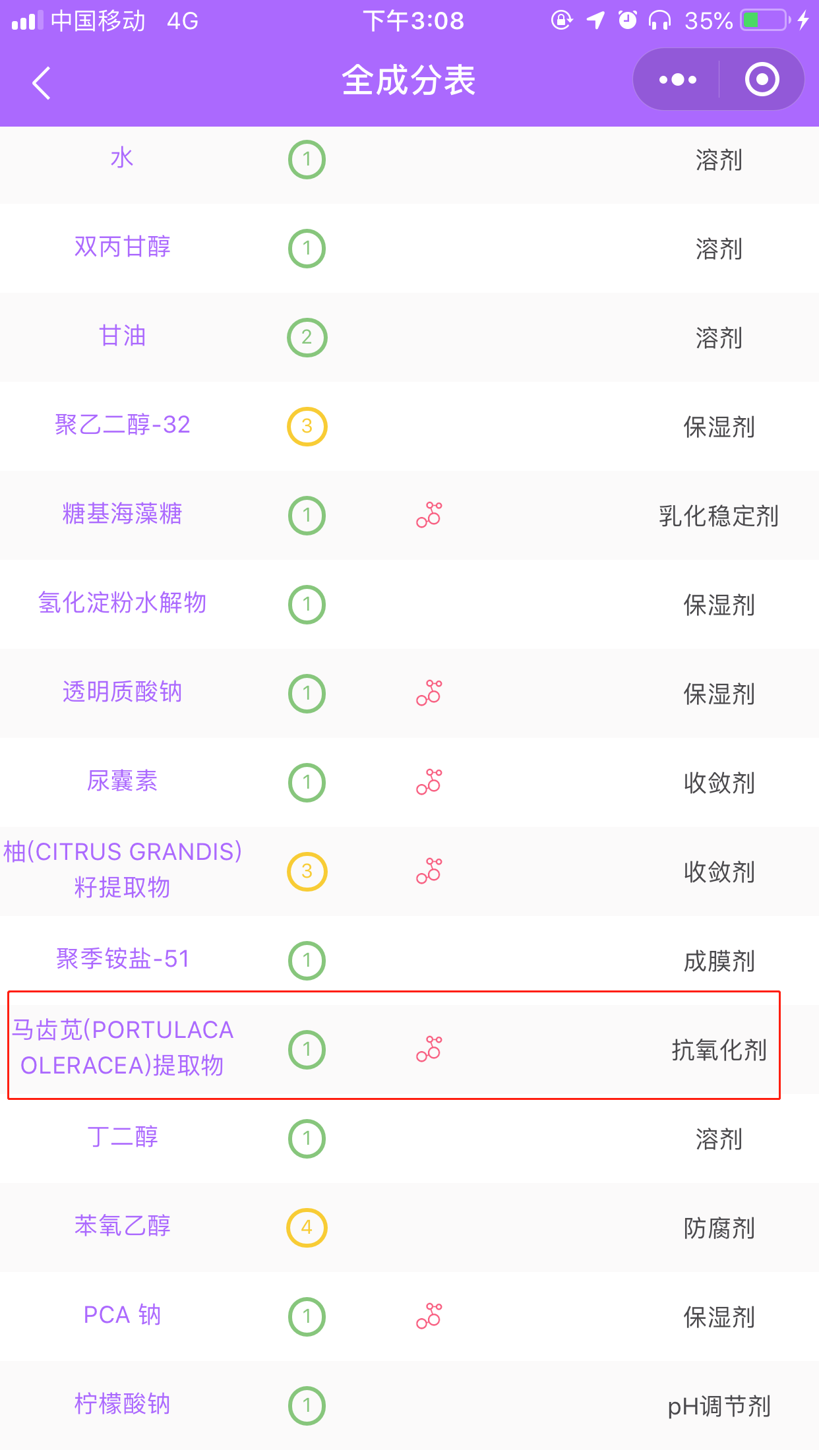Open ingredient 聚乙二醇-32
Image resolution: width=819 pixels, height=1456 pixels.
pos(122,425)
